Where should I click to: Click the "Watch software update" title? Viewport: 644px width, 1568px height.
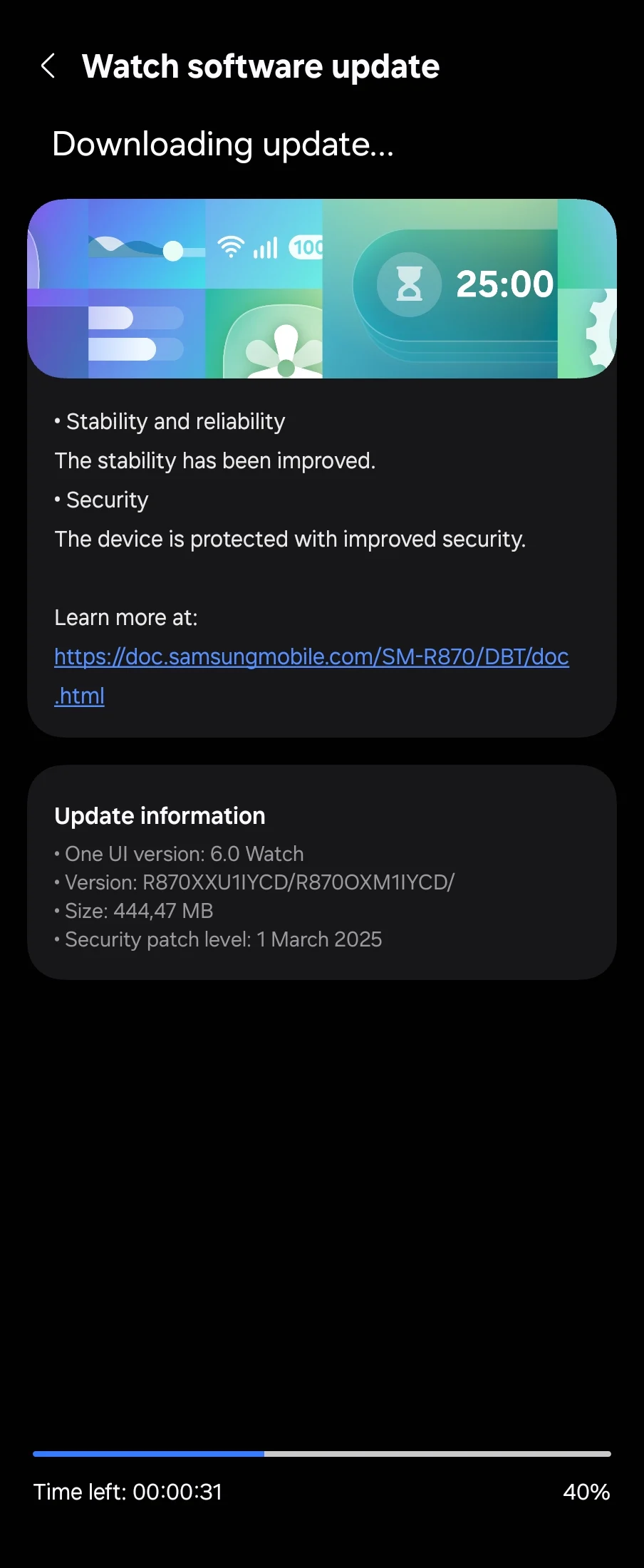click(261, 66)
